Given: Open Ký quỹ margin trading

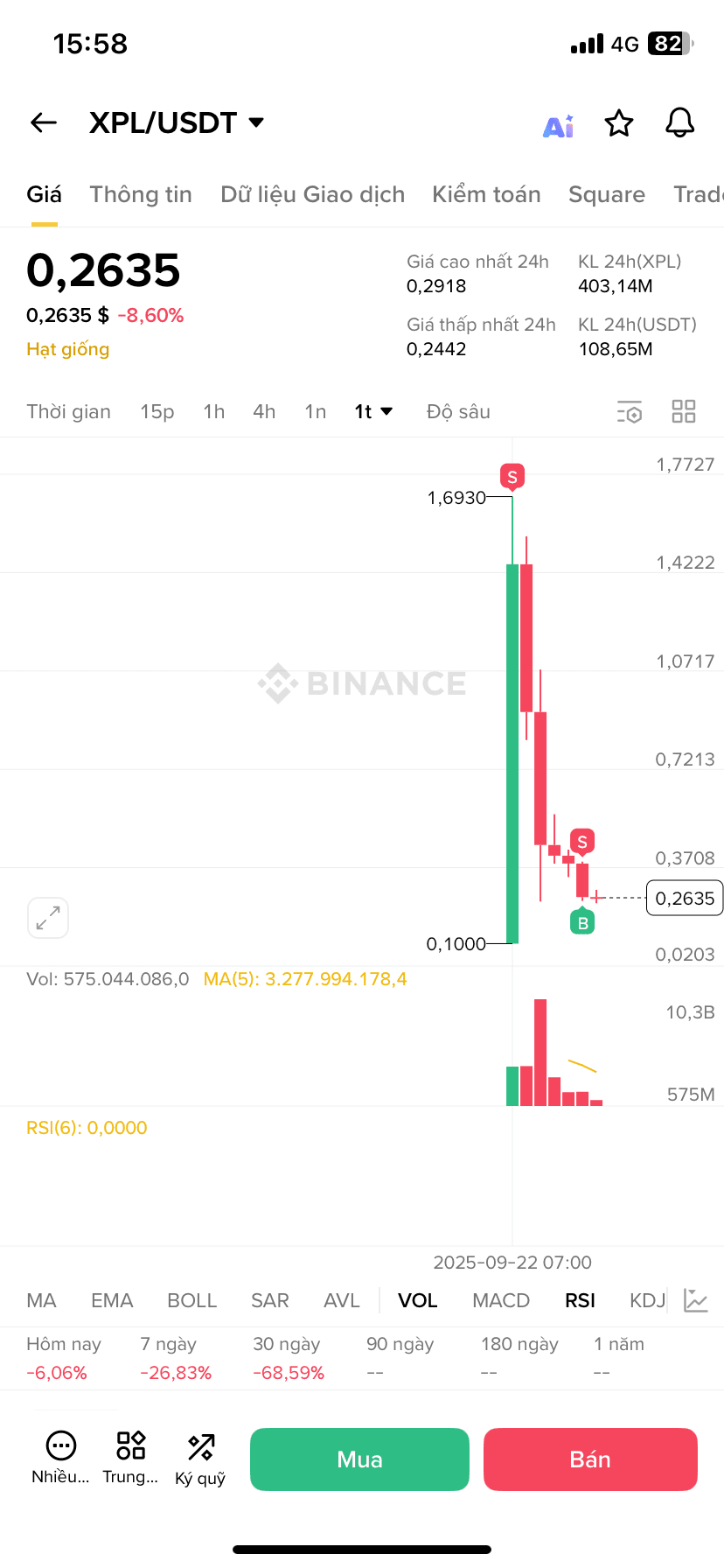Looking at the screenshot, I should [200, 1459].
